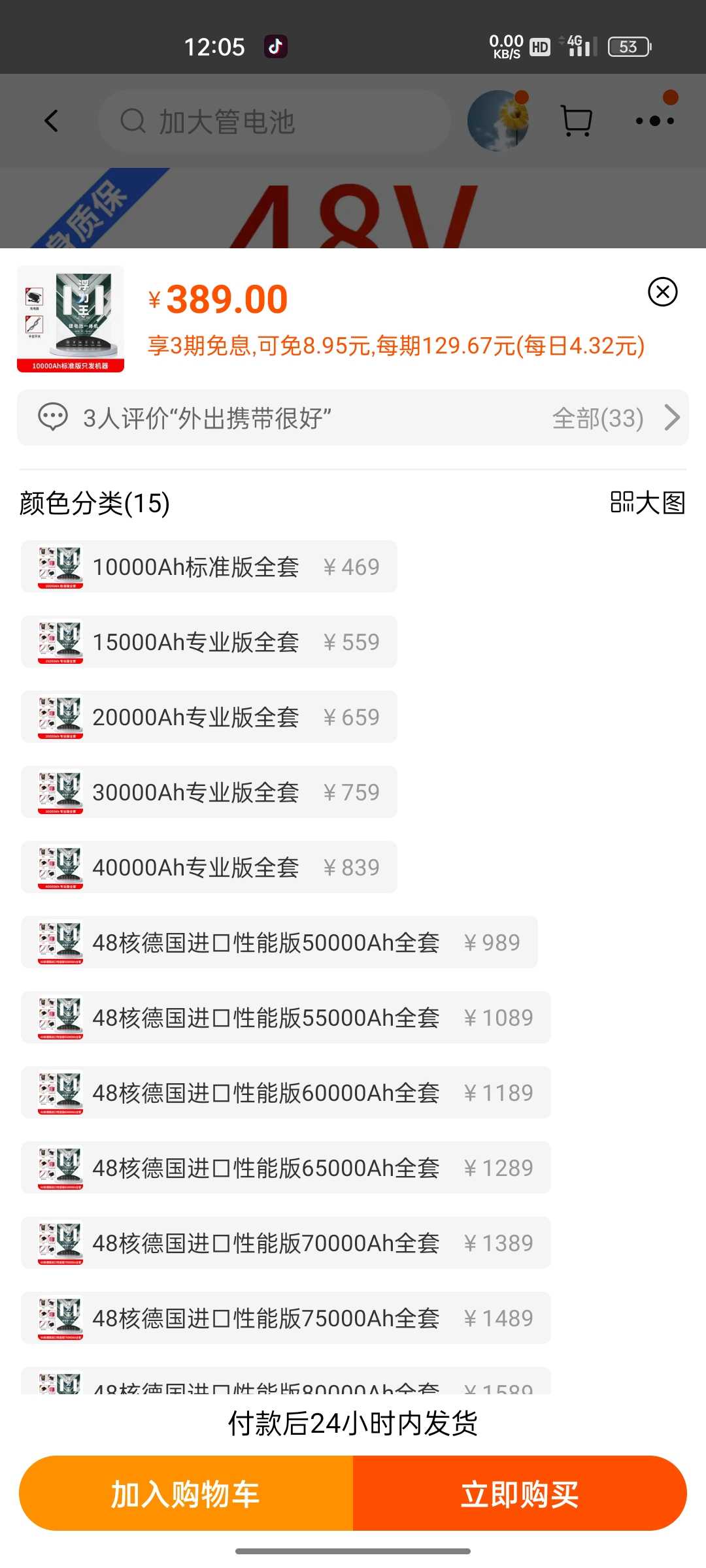706x1568 pixels.
Task: Pick 48核德国进口性能版70000Ah全套
Action: click(x=286, y=1243)
